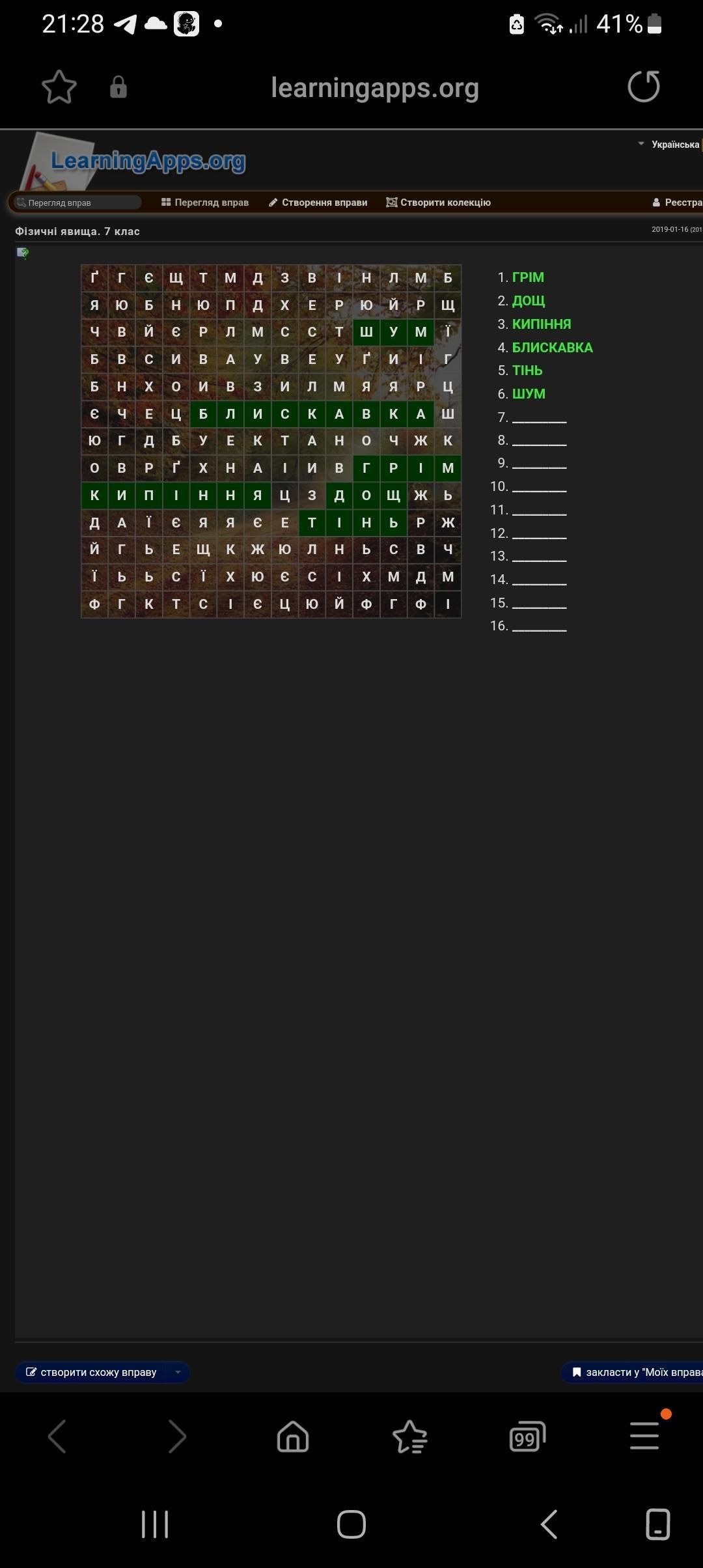Open the browser bookmarks list

click(x=410, y=1436)
